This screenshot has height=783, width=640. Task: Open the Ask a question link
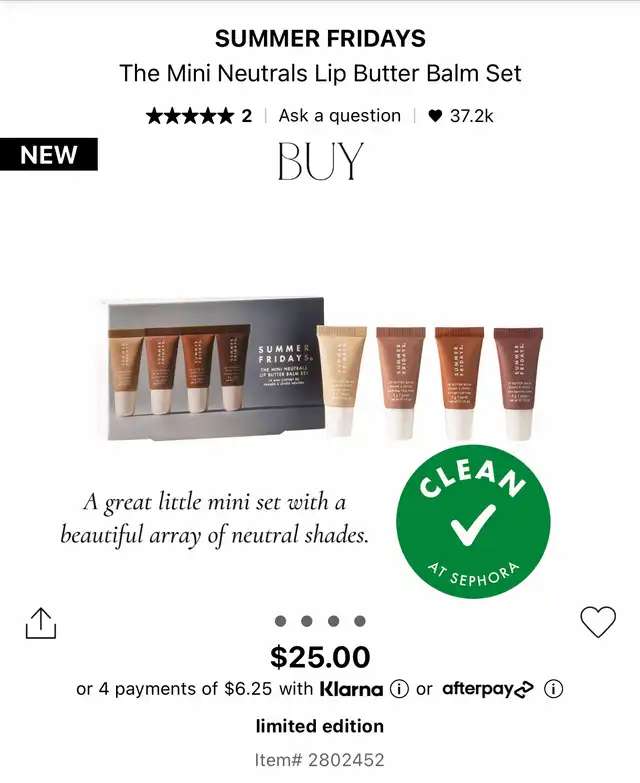tap(339, 116)
